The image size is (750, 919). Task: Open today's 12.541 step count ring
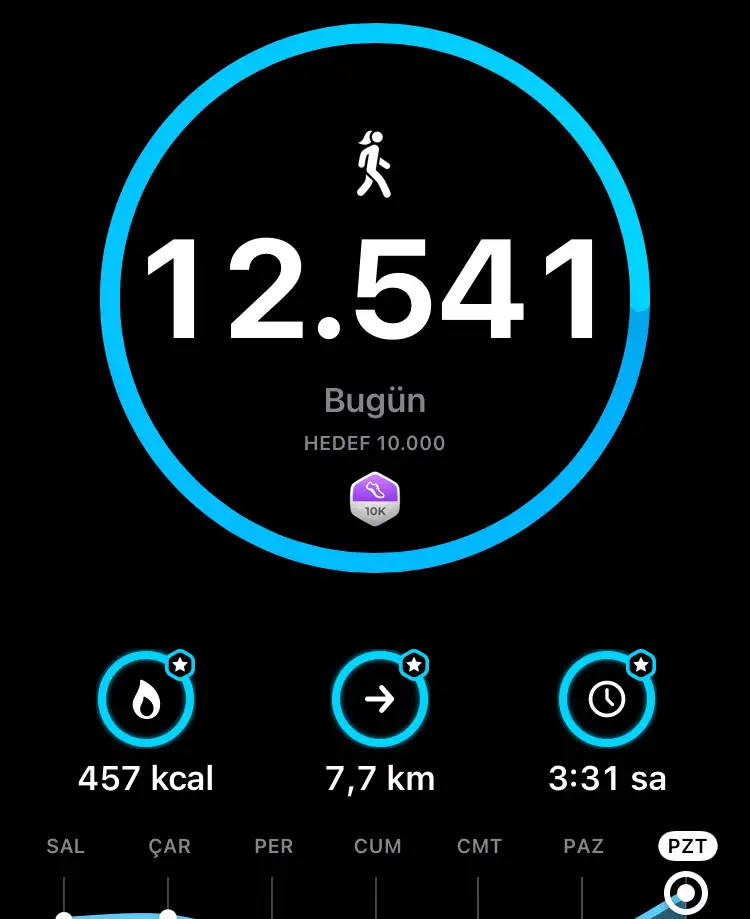(x=374, y=299)
